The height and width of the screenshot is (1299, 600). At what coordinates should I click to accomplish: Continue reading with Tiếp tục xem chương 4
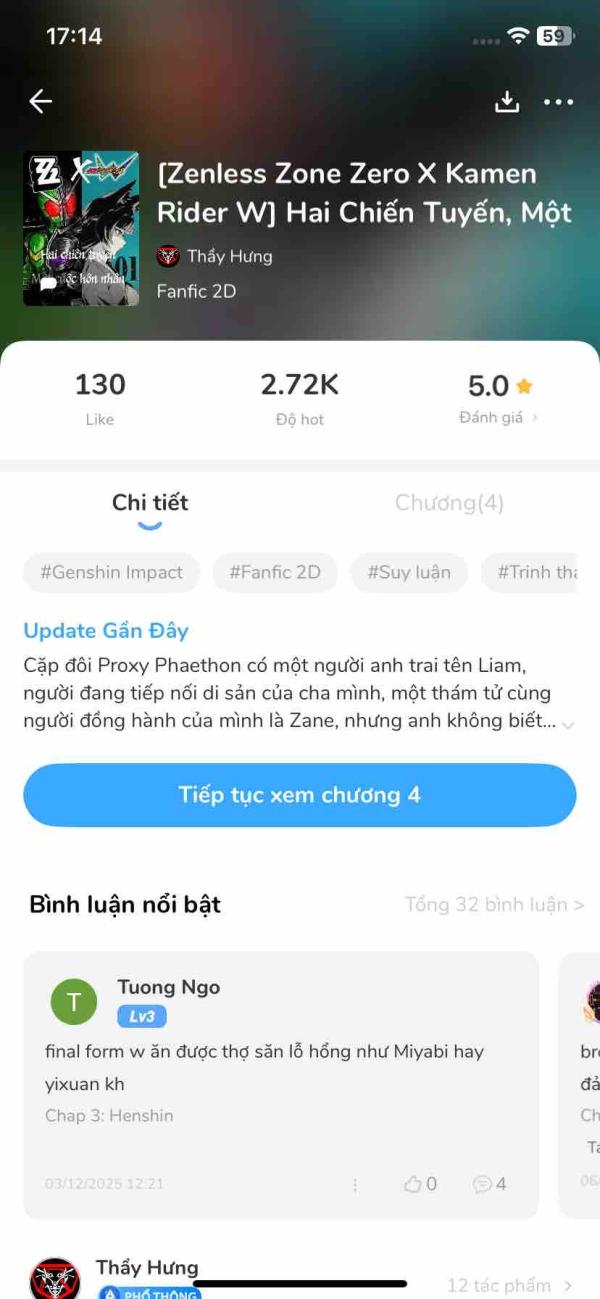tap(300, 795)
